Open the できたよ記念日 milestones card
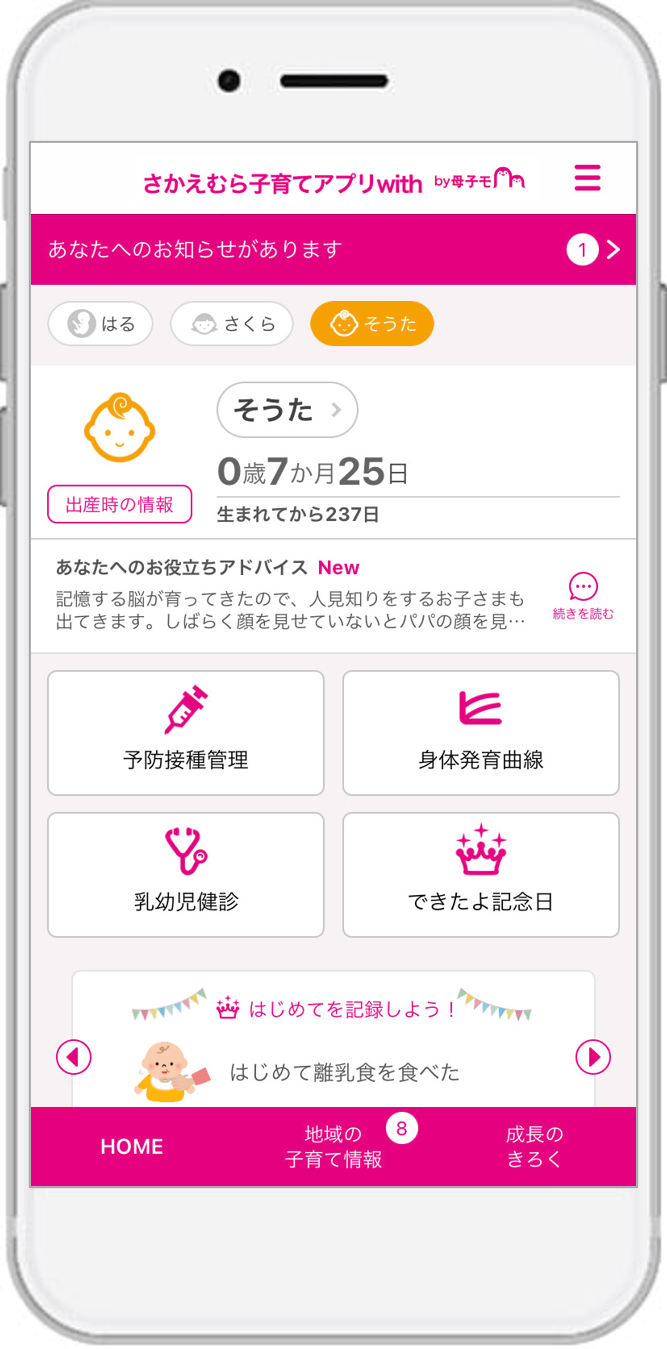 pyautogui.click(x=480, y=875)
